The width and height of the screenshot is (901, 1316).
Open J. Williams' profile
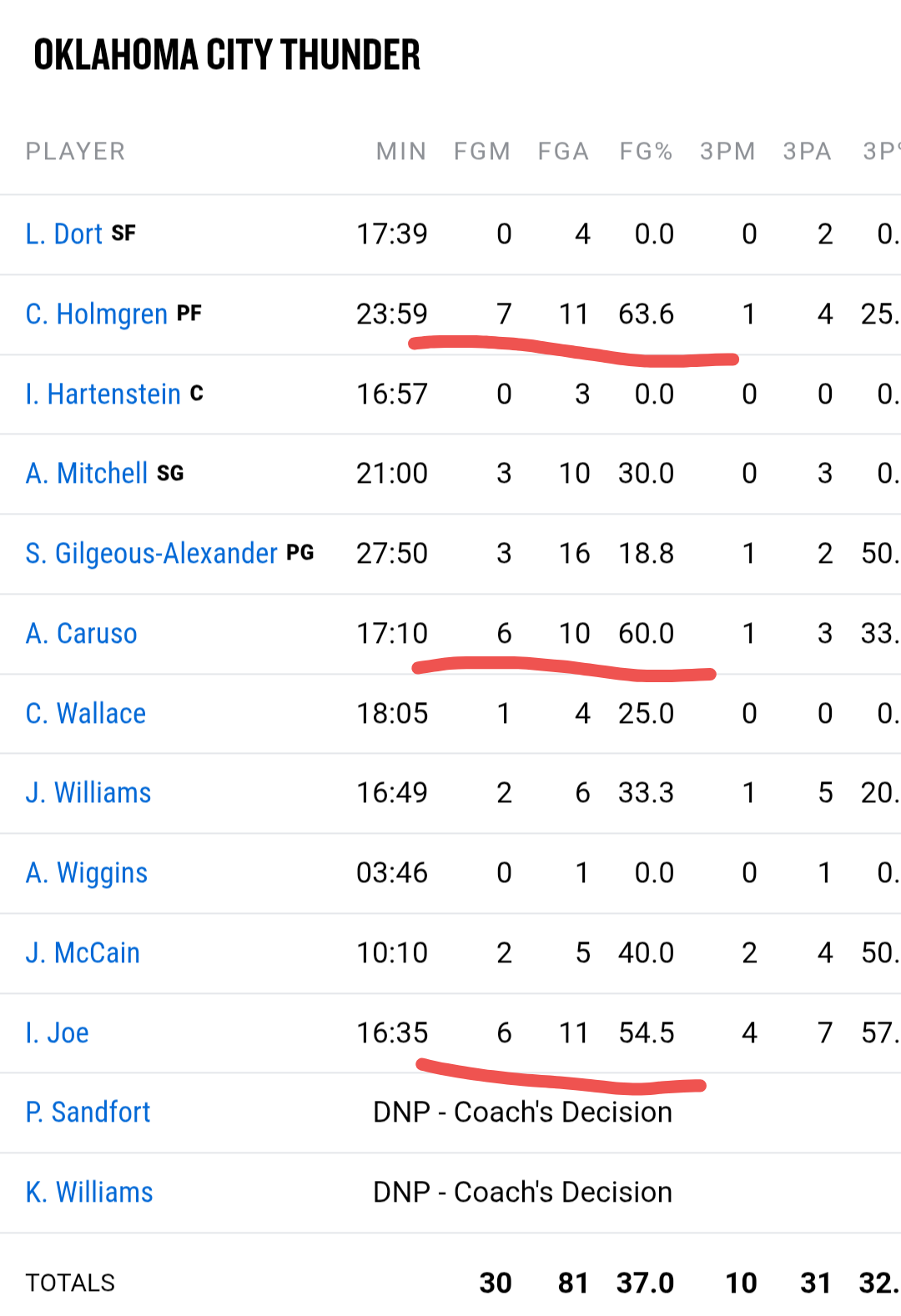click(x=88, y=793)
